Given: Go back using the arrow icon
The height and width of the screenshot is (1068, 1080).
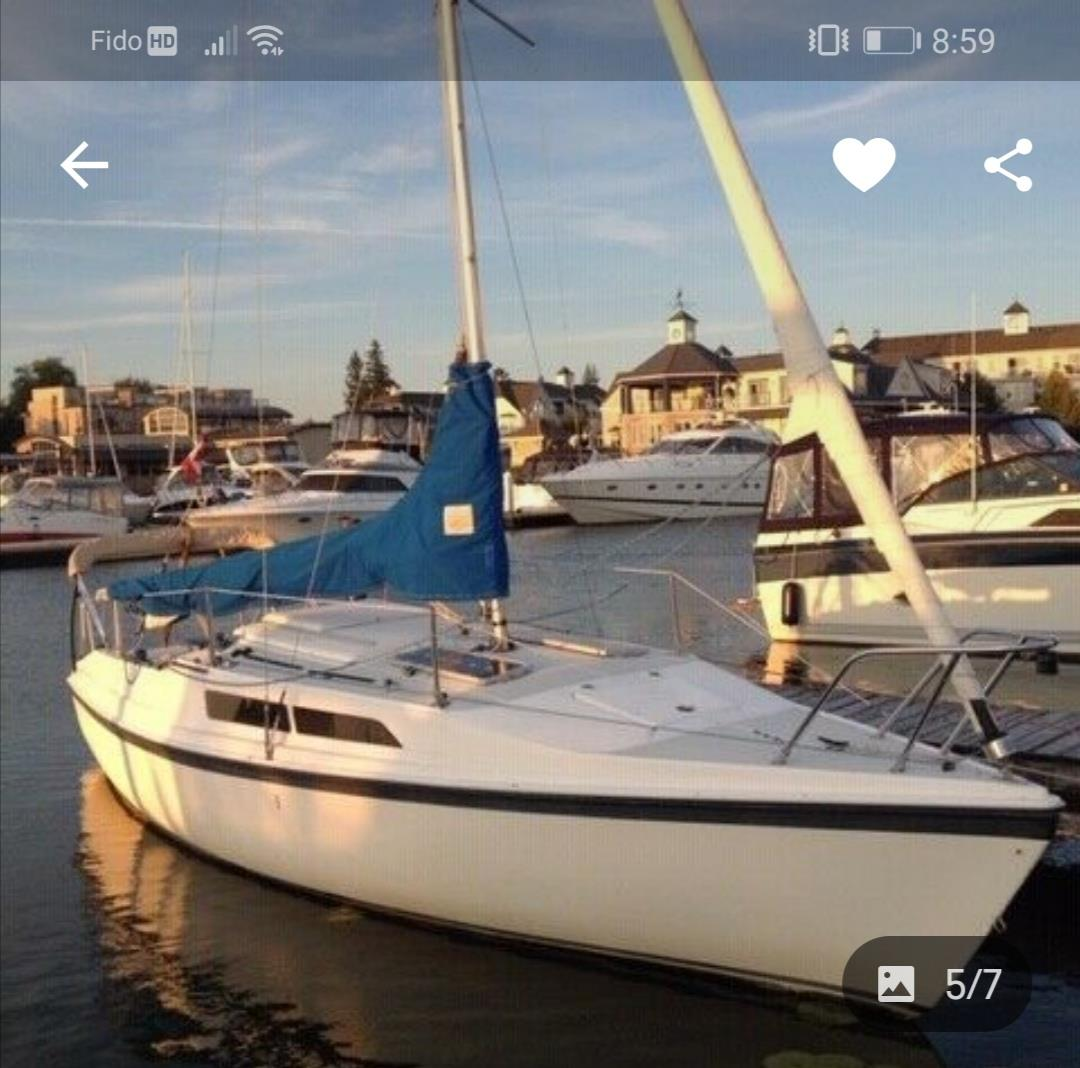Looking at the screenshot, I should coord(84,165).
